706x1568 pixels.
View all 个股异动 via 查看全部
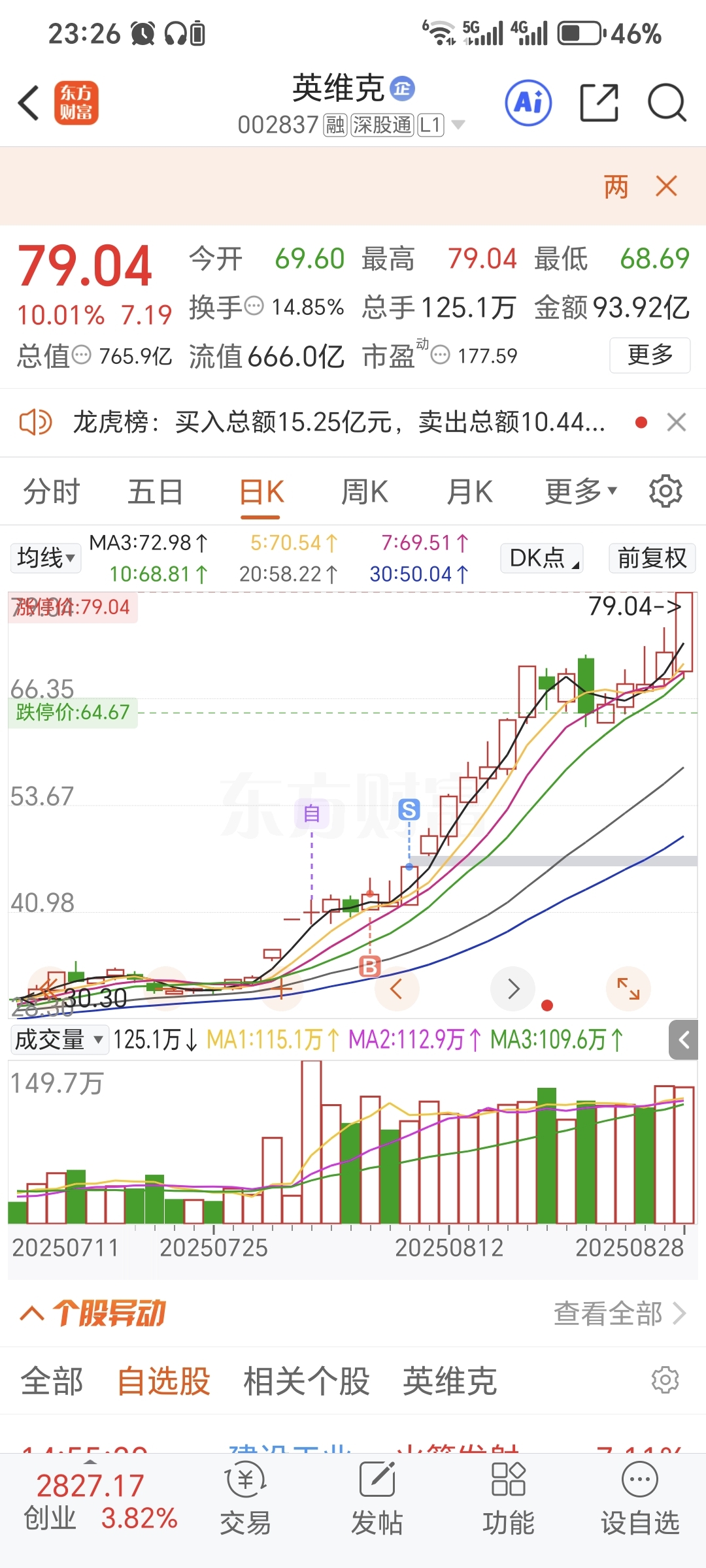(620, 1313)
